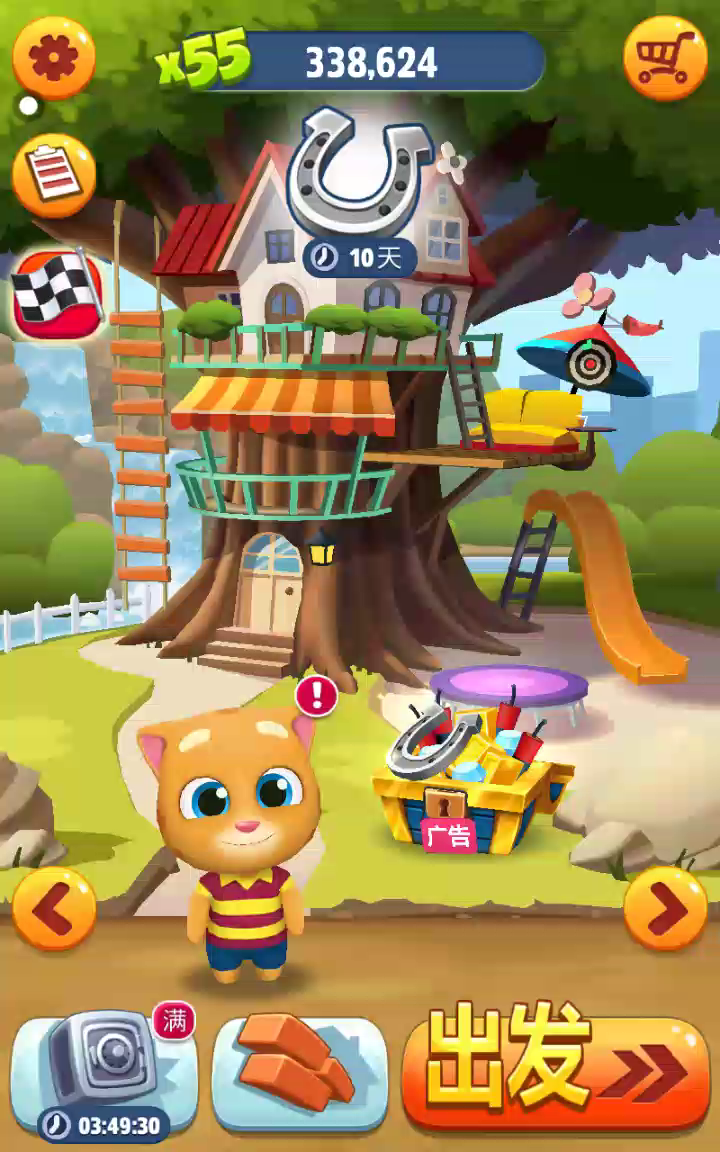Open the shop cart

[665, 58]
